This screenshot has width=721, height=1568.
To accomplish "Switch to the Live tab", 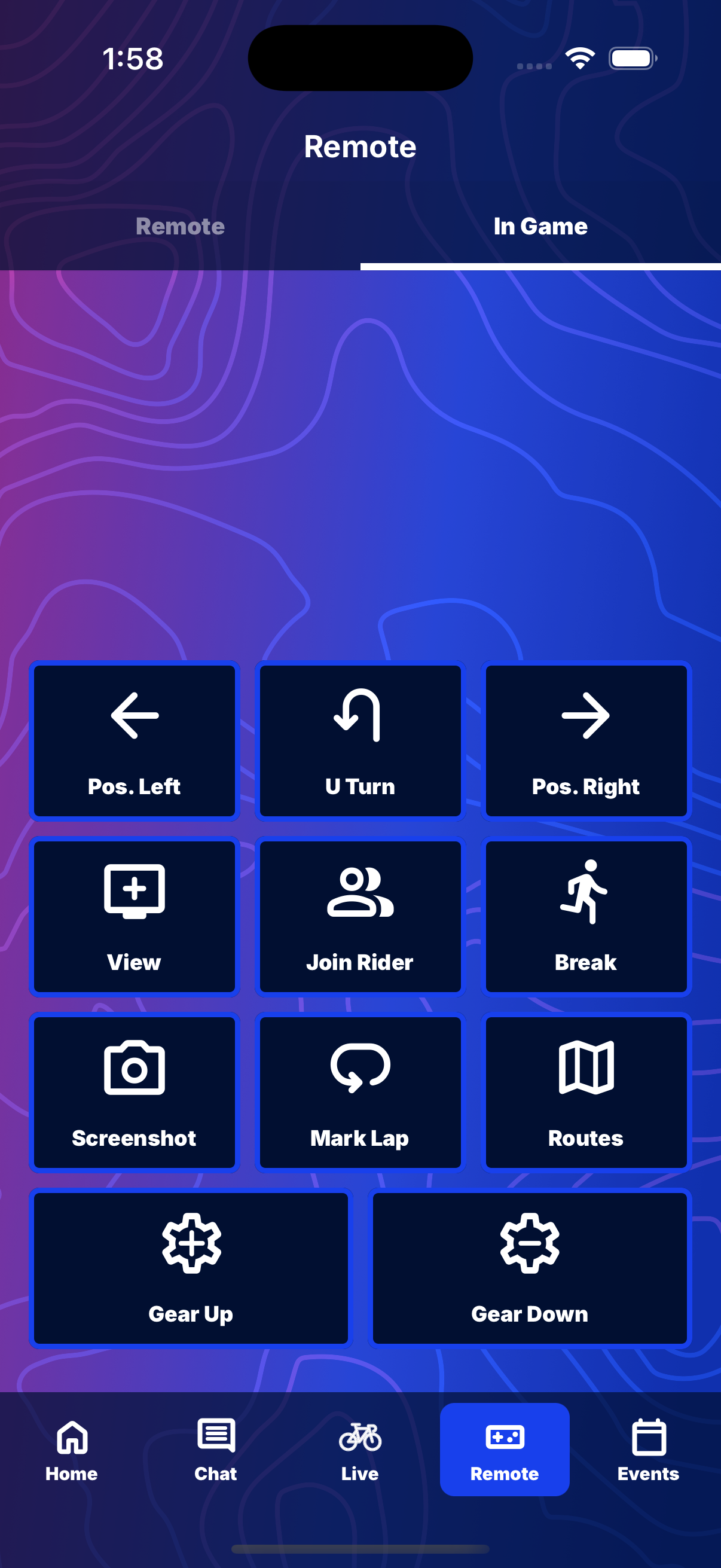I will tap(360, 1450).
